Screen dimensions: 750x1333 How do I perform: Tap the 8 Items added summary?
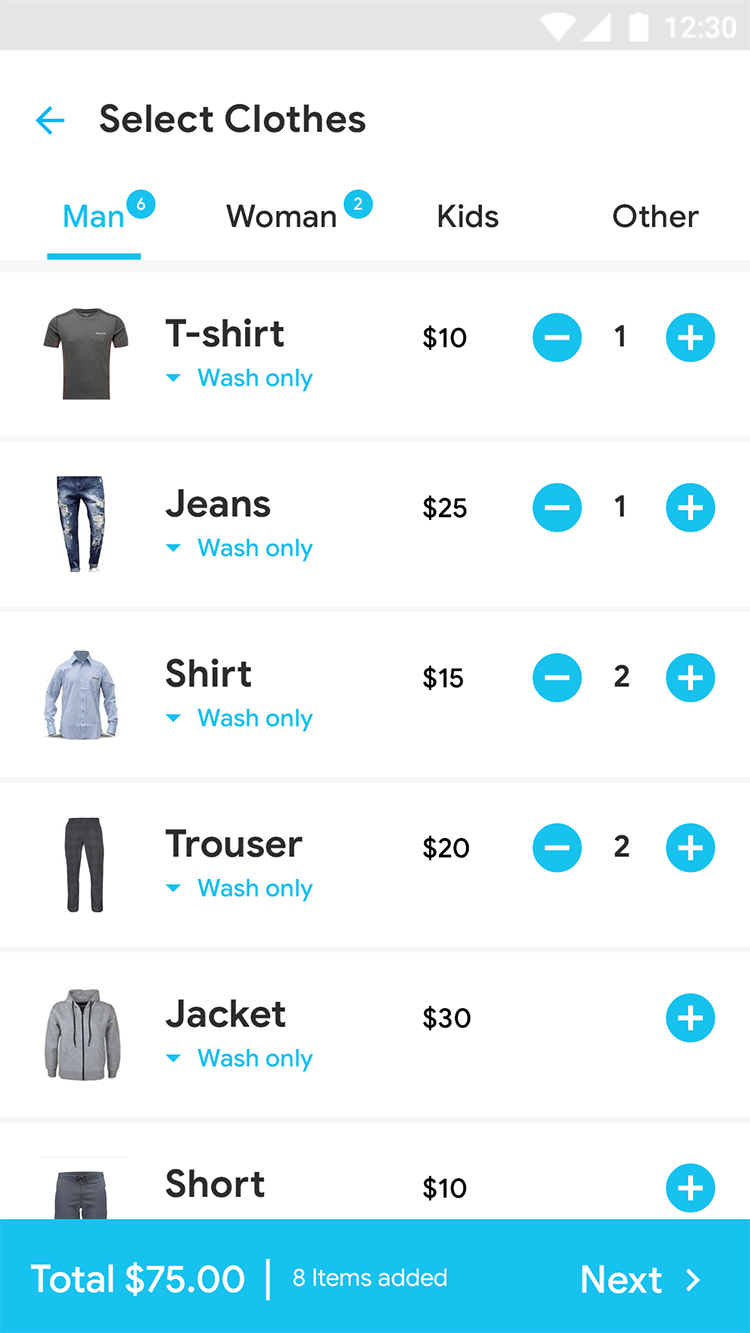(369, 1278)
